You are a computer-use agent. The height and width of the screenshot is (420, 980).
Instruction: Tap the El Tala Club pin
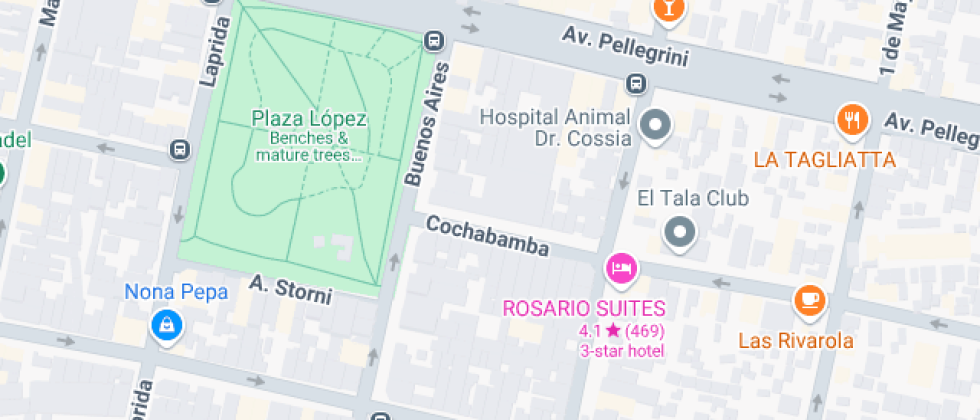[x=680, y=233]
